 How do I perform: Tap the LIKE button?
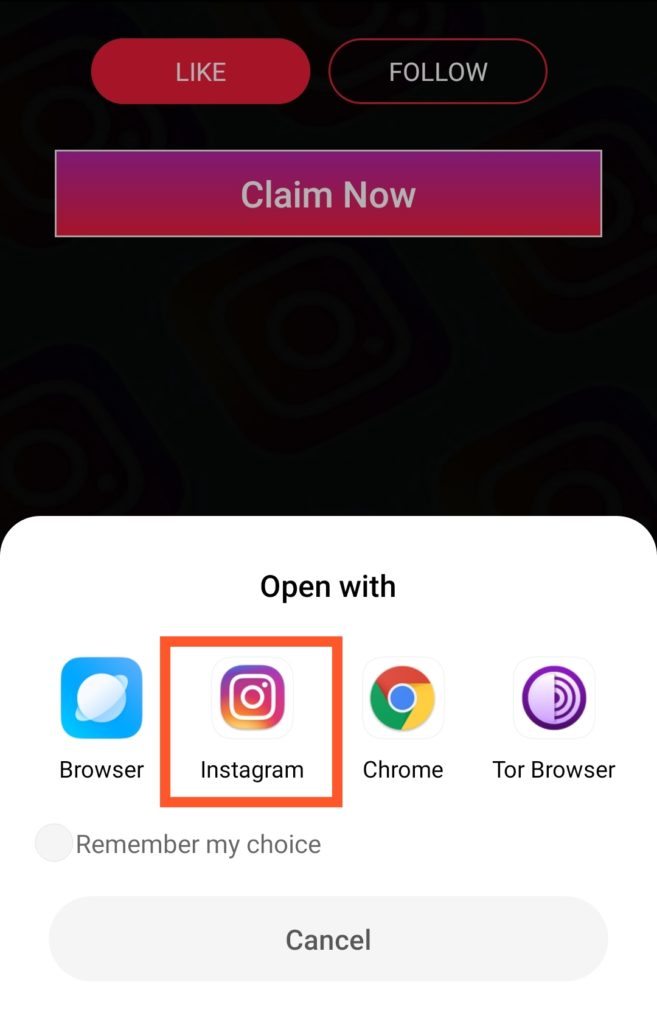(200, 72)
